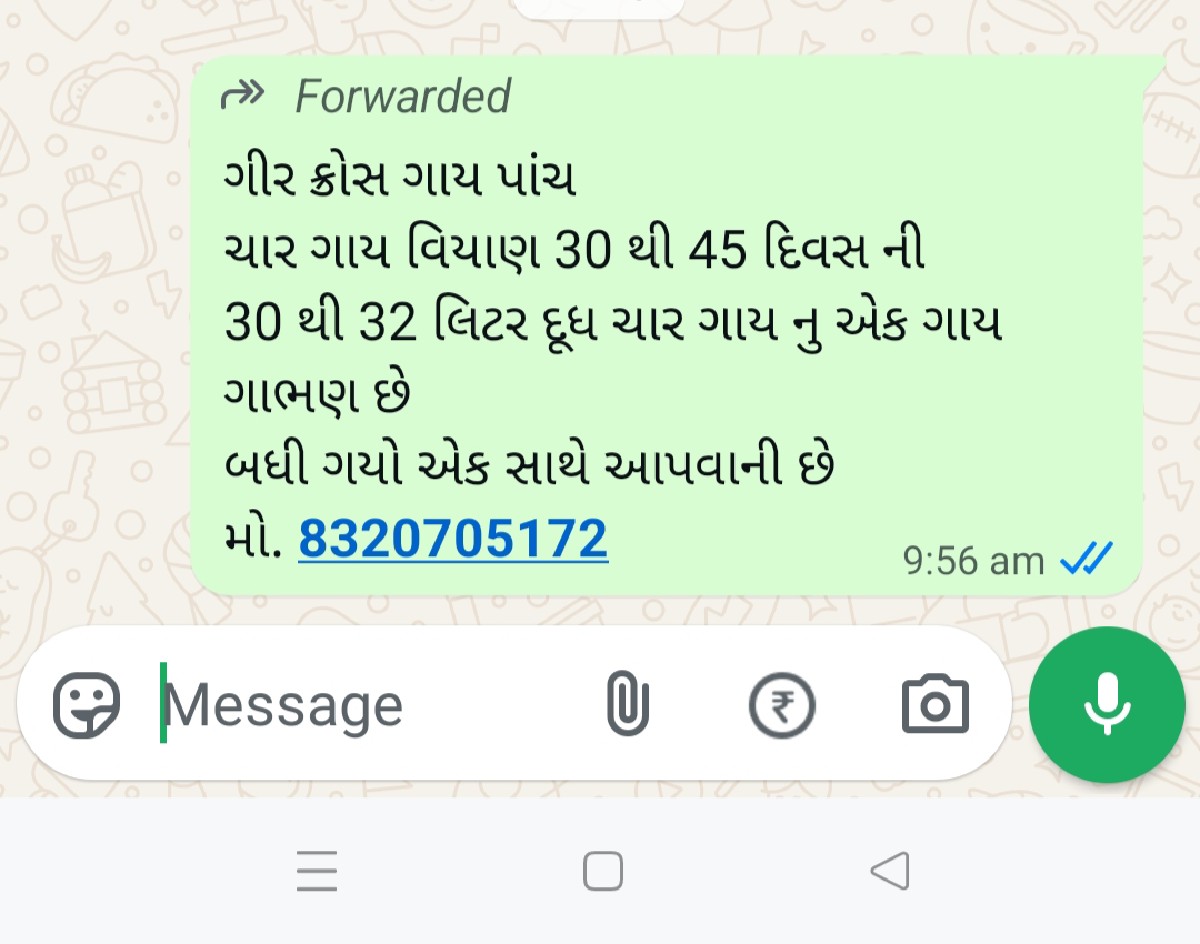The width and height of the screenshot is (1200, 944).
Task: Open the rupee payment option
Action: [x=782, y=705]
